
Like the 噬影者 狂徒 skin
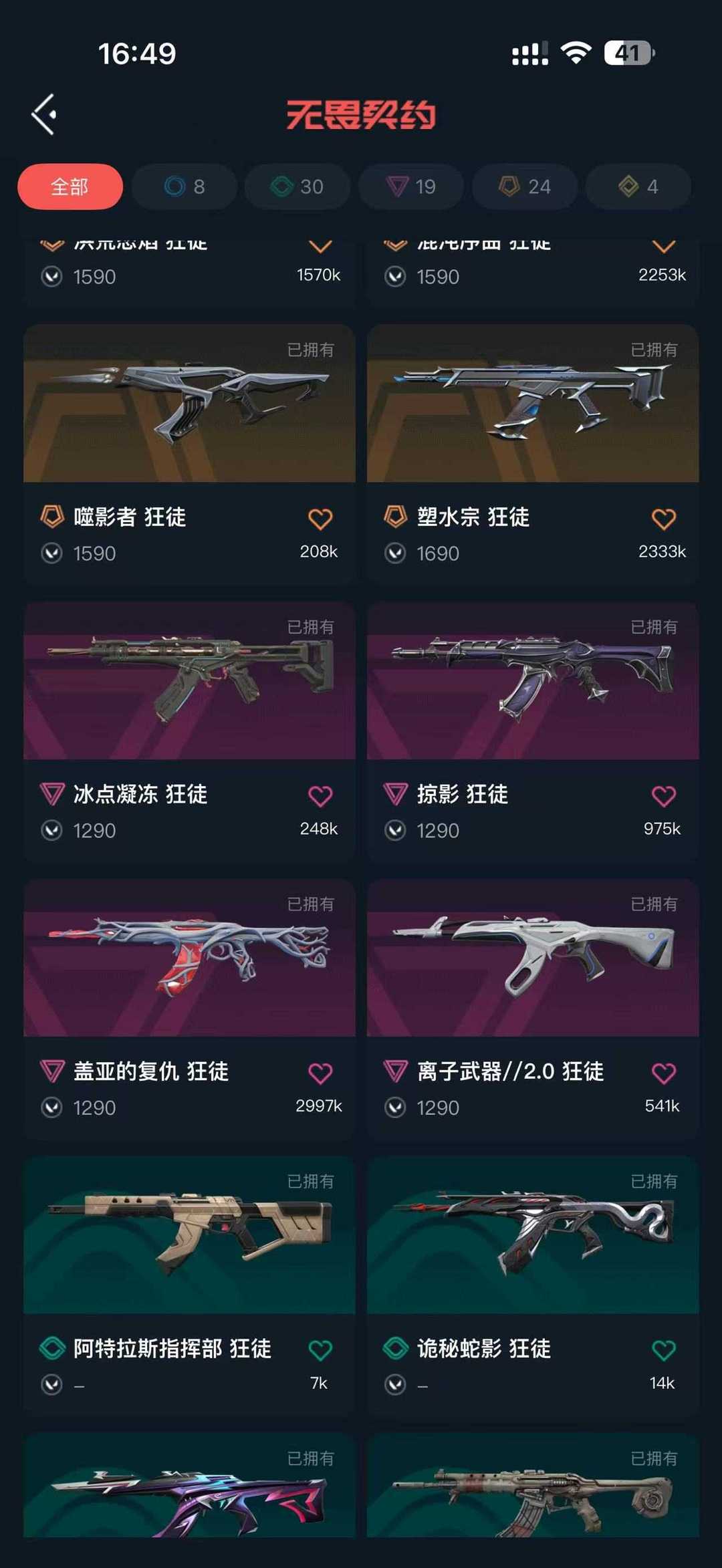pos(320,519)
